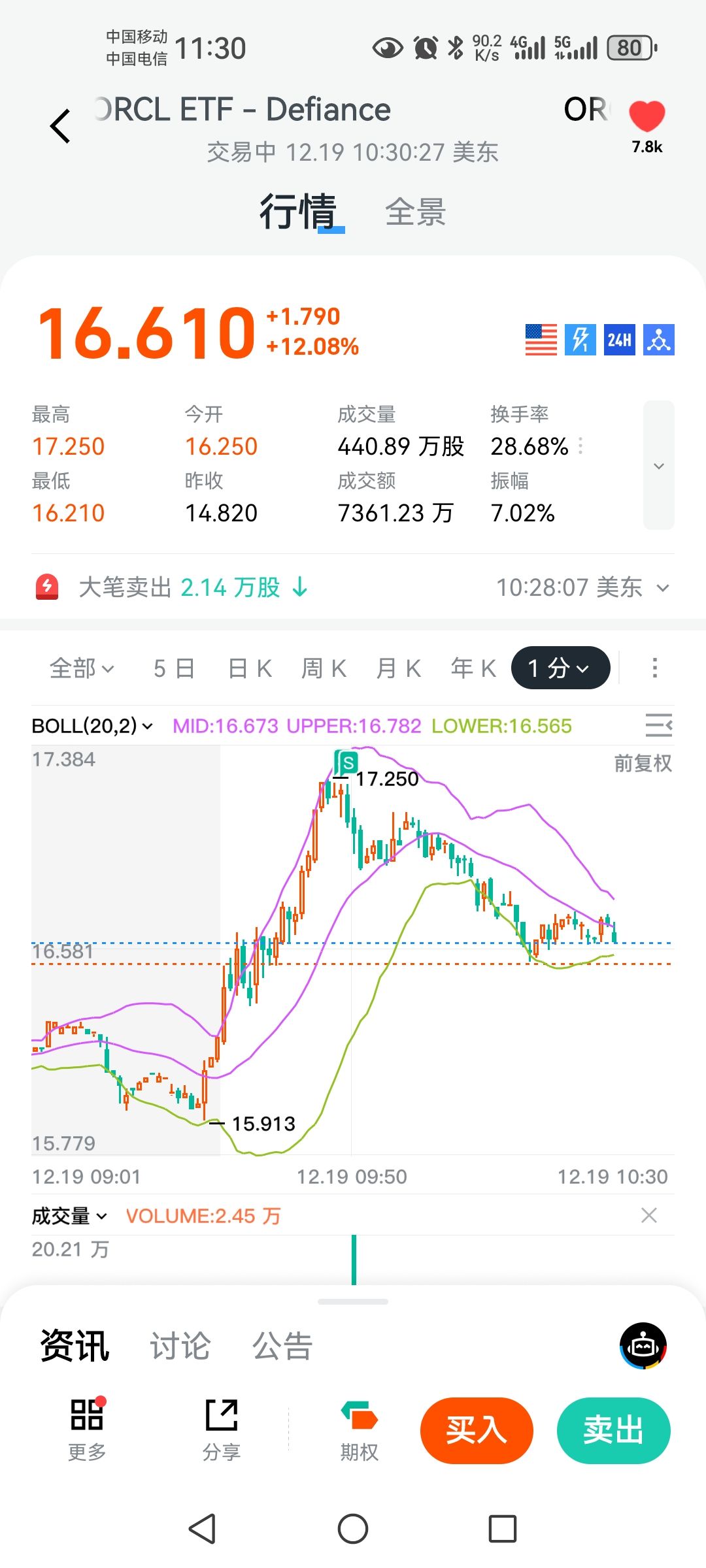The image size is (706, 1568).
Task: Switch to the 讨论 tab
Action: click(180, 1347)
